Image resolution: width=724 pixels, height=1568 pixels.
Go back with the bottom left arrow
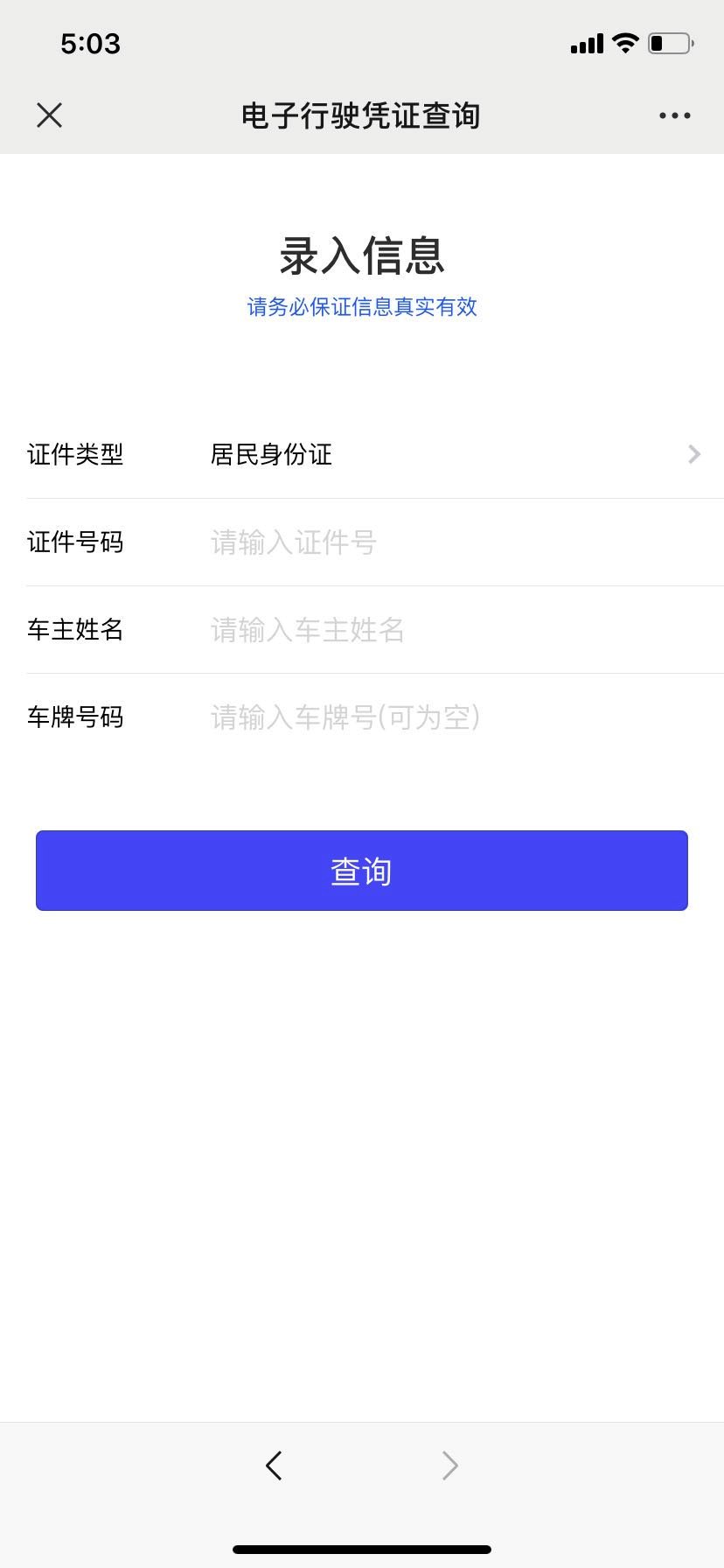pyautogui.click(x=274, y=1465)
